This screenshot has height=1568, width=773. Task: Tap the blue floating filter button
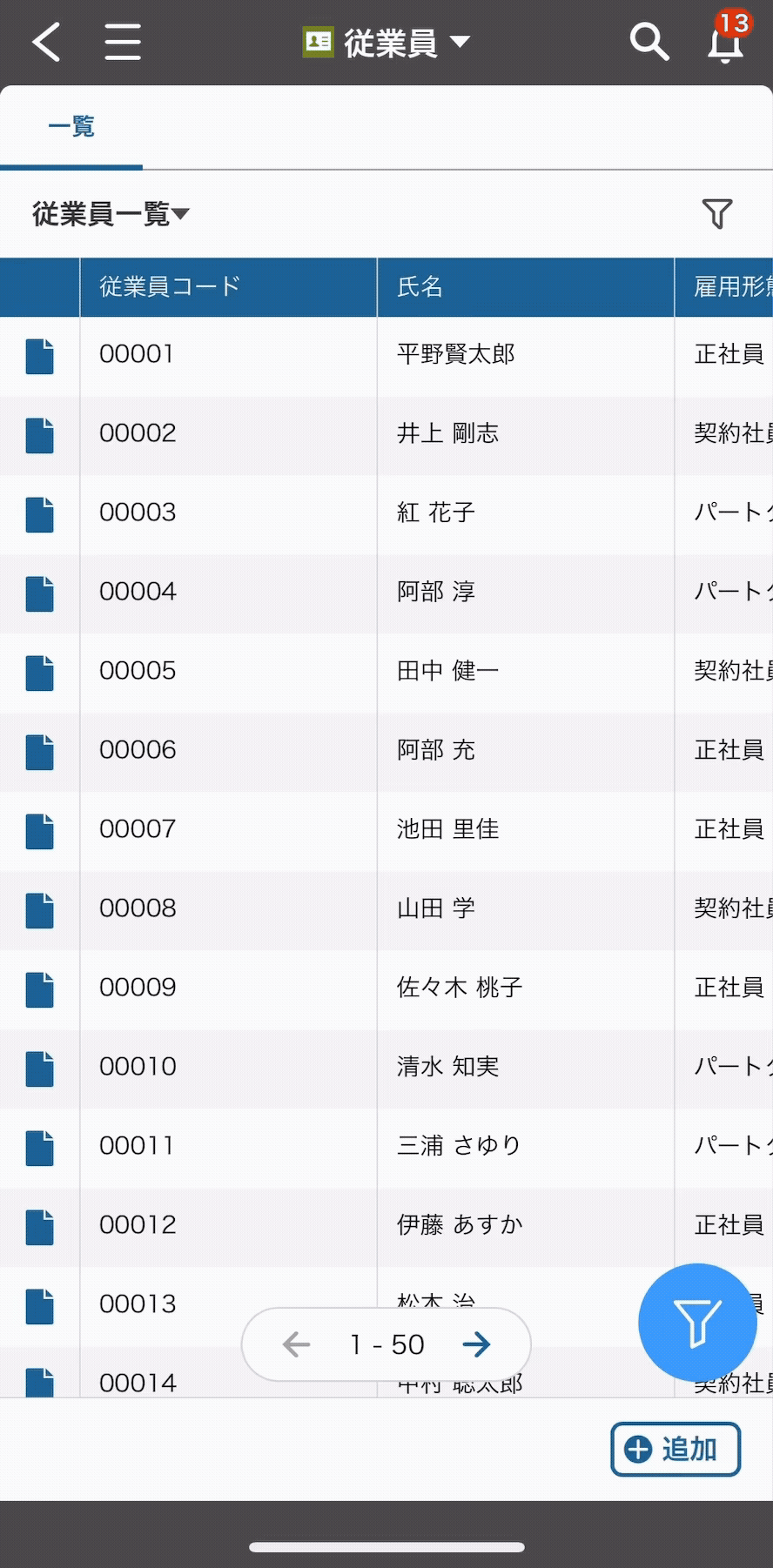click(x=697, y=1322)
